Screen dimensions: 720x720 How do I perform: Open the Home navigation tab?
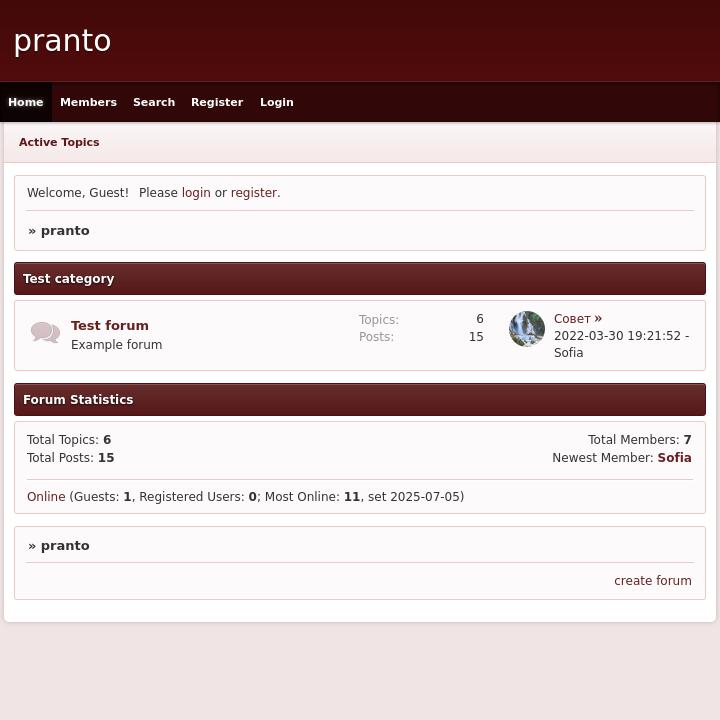tap(26, 102)
